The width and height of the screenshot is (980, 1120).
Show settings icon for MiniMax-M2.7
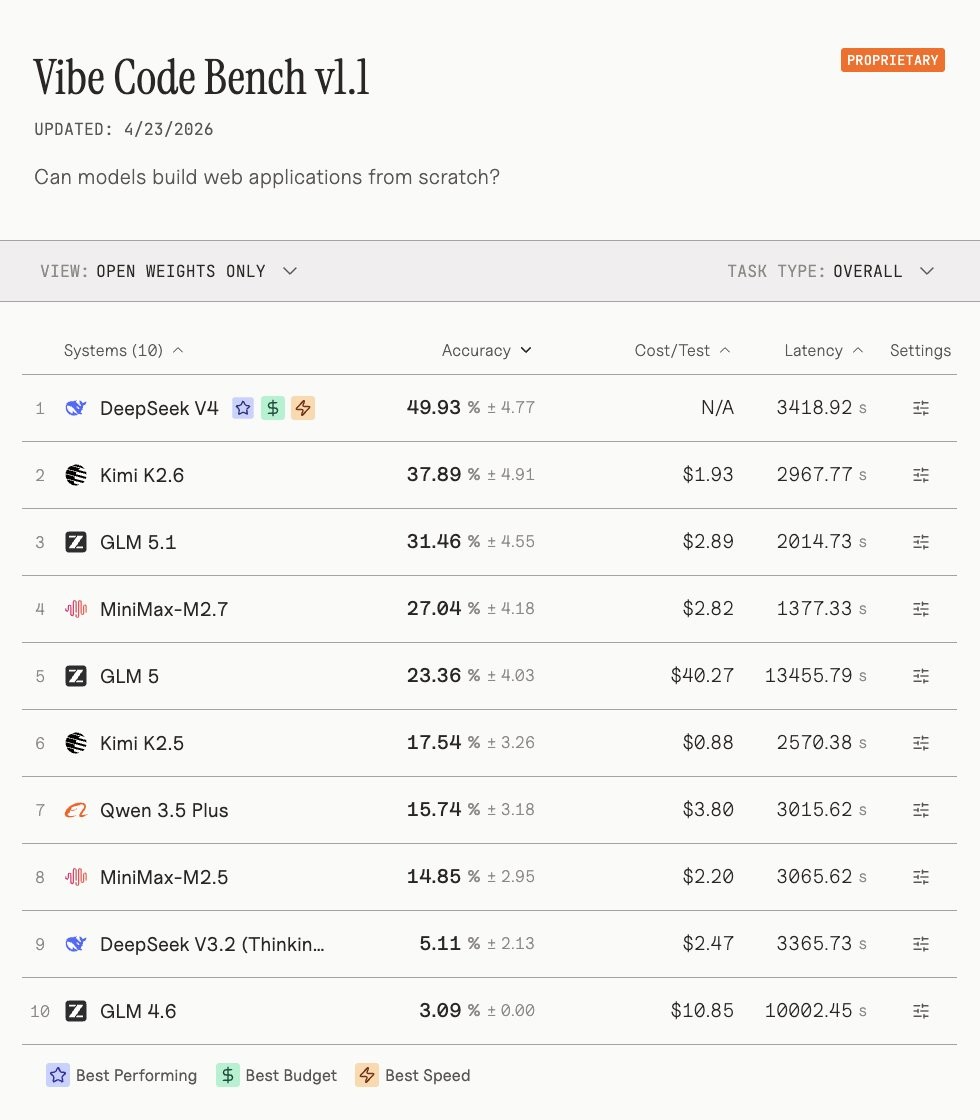coord(921,609)
